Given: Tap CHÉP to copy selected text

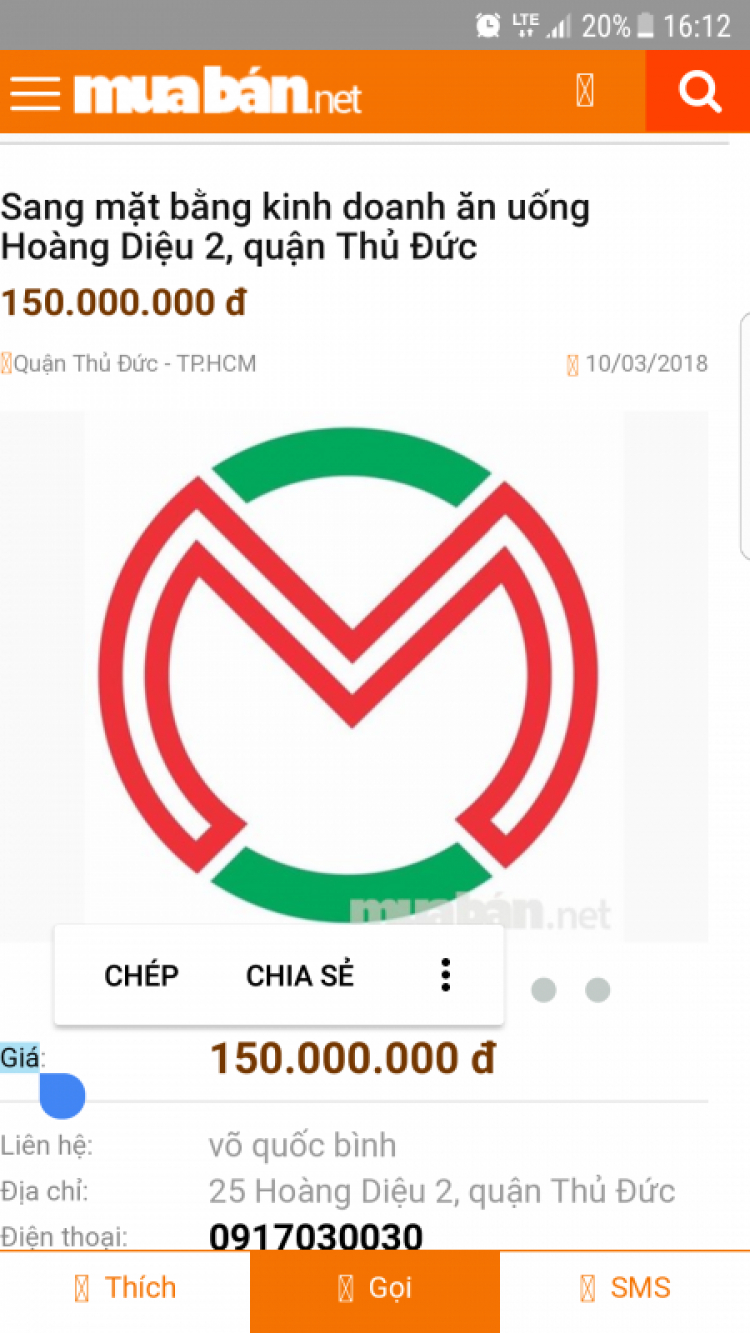Looking at the screenshot, I should [141, 975].
